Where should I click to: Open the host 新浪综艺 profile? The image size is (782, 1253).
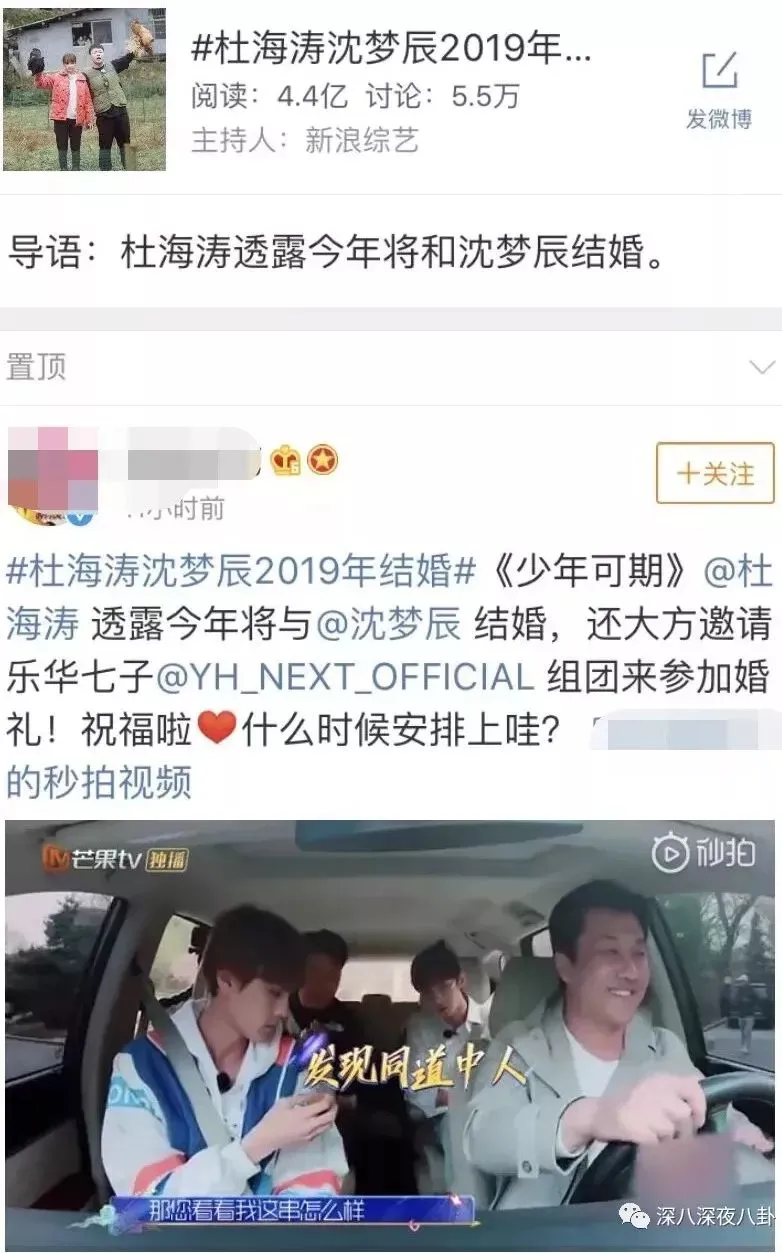point(361,140)
